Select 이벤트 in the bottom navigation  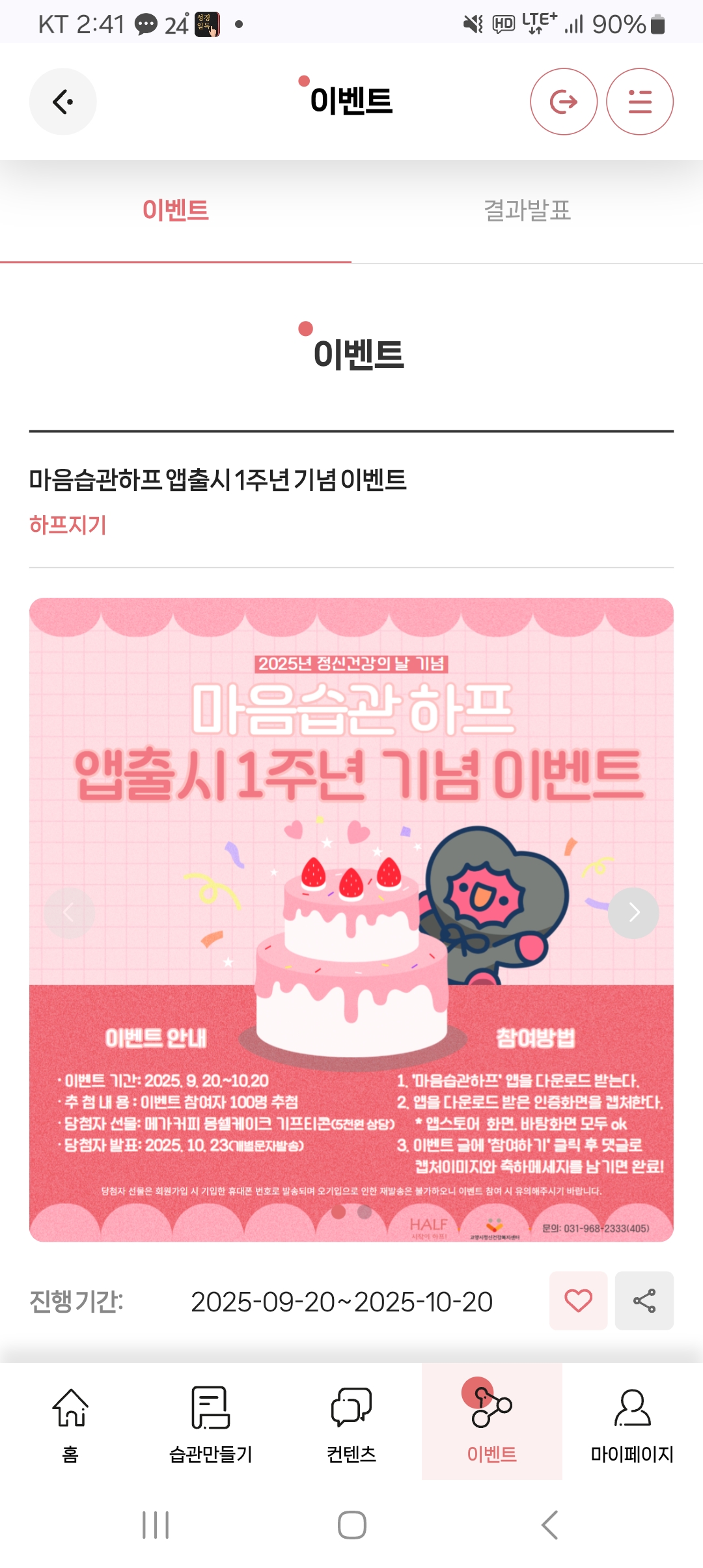[492, 1421]
